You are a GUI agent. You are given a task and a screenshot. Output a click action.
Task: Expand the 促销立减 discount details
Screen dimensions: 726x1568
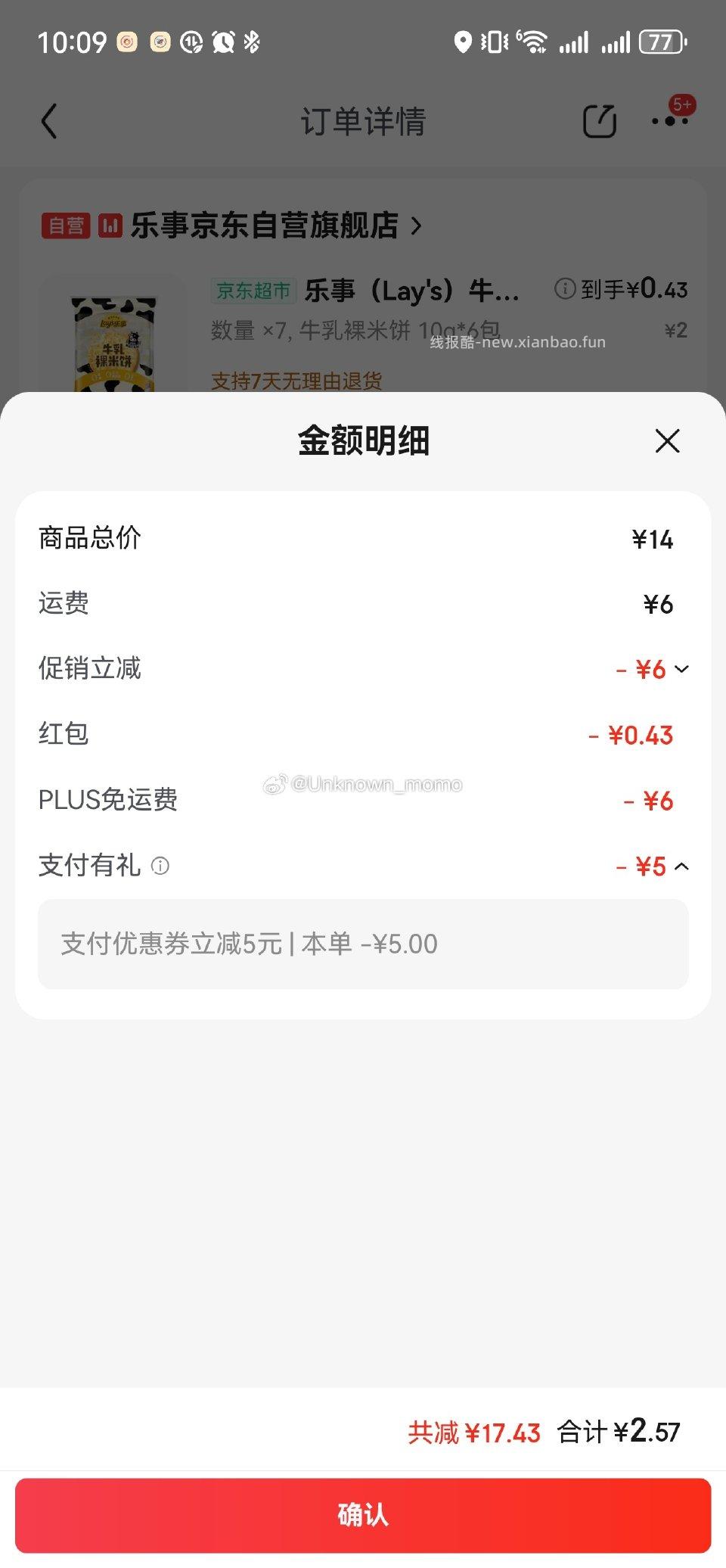coord(683,669)
